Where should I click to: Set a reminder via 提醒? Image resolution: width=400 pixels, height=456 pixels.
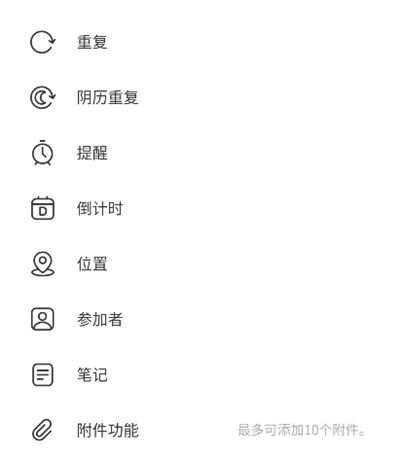click(200, 153)
